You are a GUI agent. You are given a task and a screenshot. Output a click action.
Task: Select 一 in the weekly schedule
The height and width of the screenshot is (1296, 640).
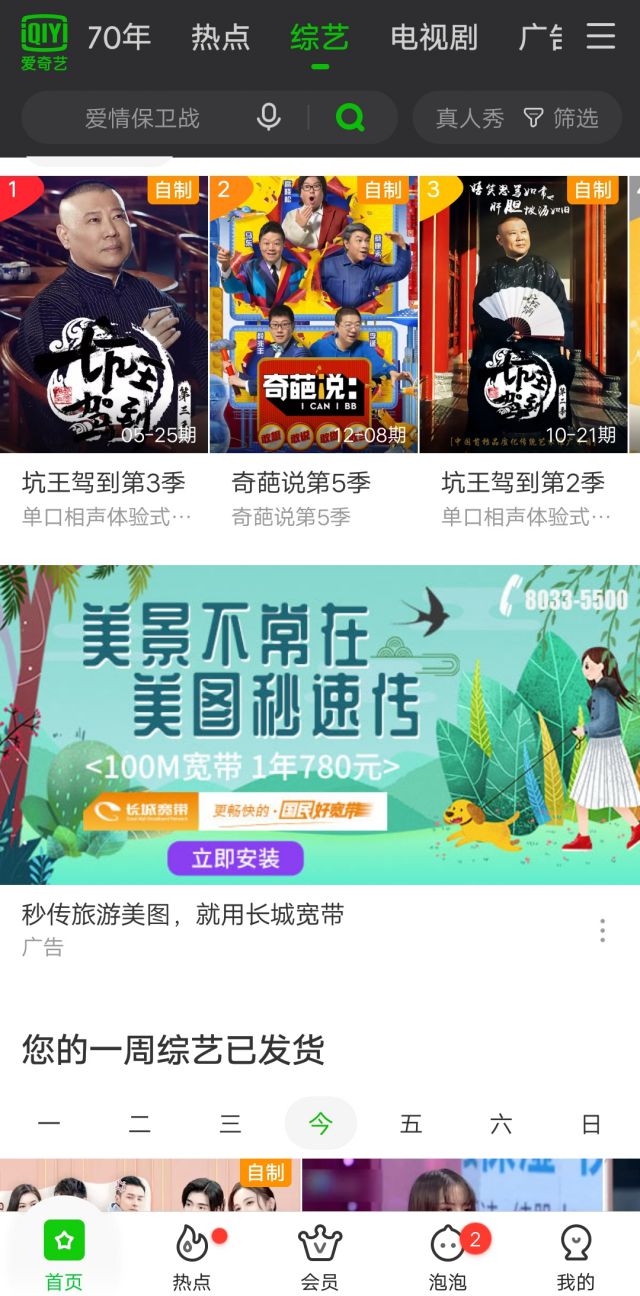click(x=49, y=1123)
